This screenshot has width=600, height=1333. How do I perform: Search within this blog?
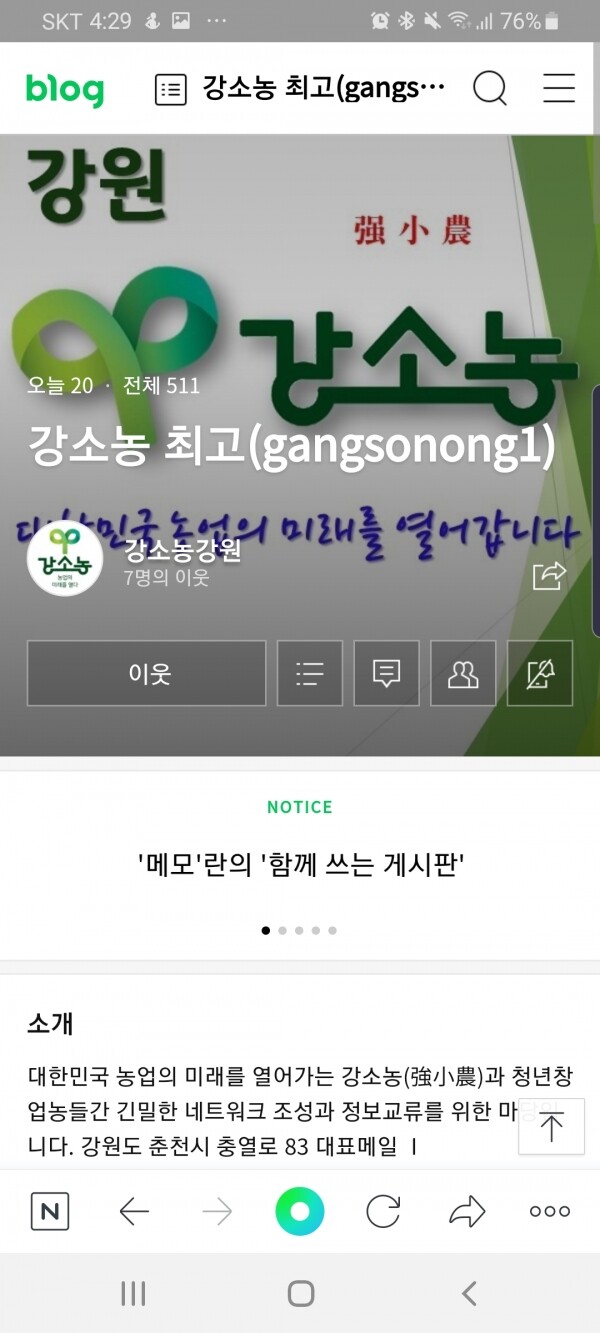[x=489, y=89]
